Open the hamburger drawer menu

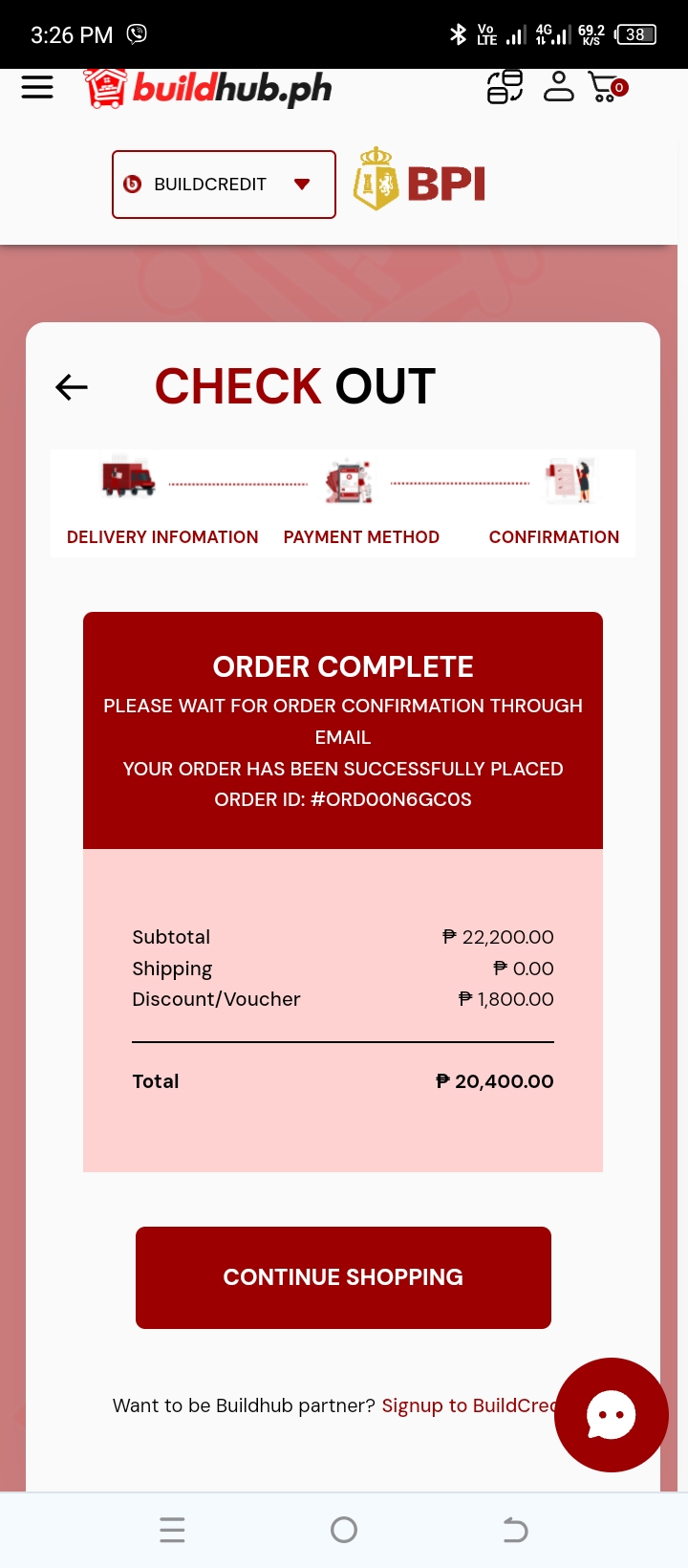[37, 87]
